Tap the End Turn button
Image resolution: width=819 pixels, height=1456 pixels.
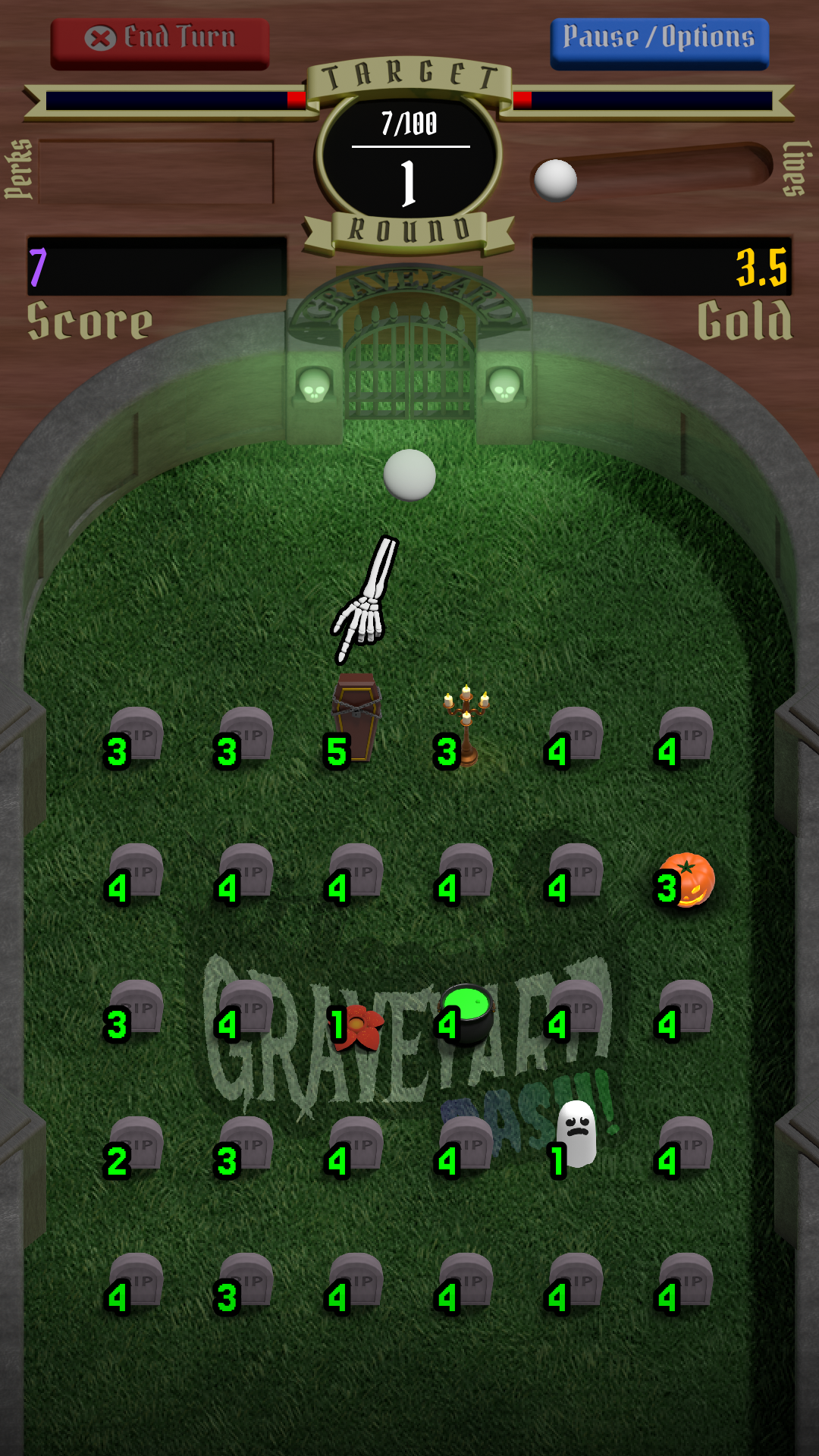[x=160, y=39]
